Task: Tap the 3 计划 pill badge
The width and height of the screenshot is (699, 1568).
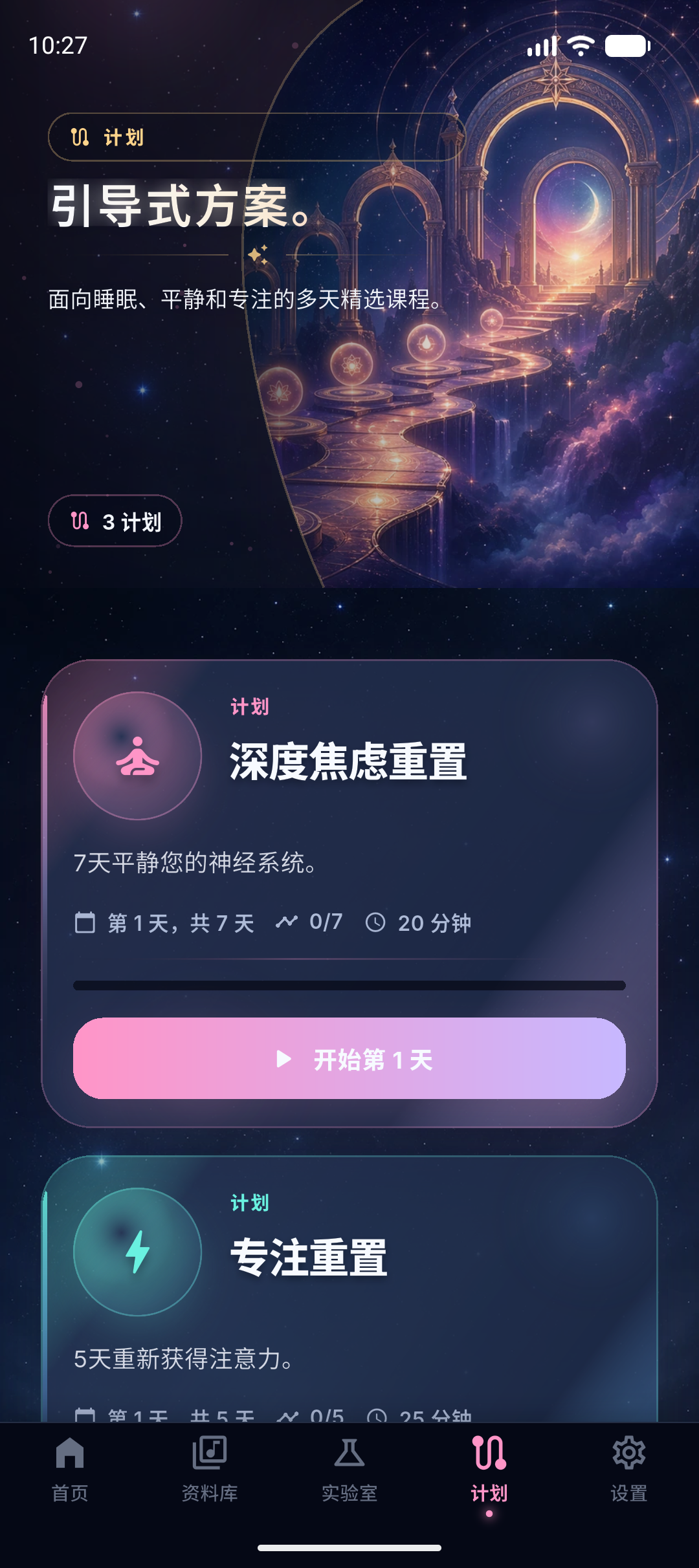Action: click(115, 521)
